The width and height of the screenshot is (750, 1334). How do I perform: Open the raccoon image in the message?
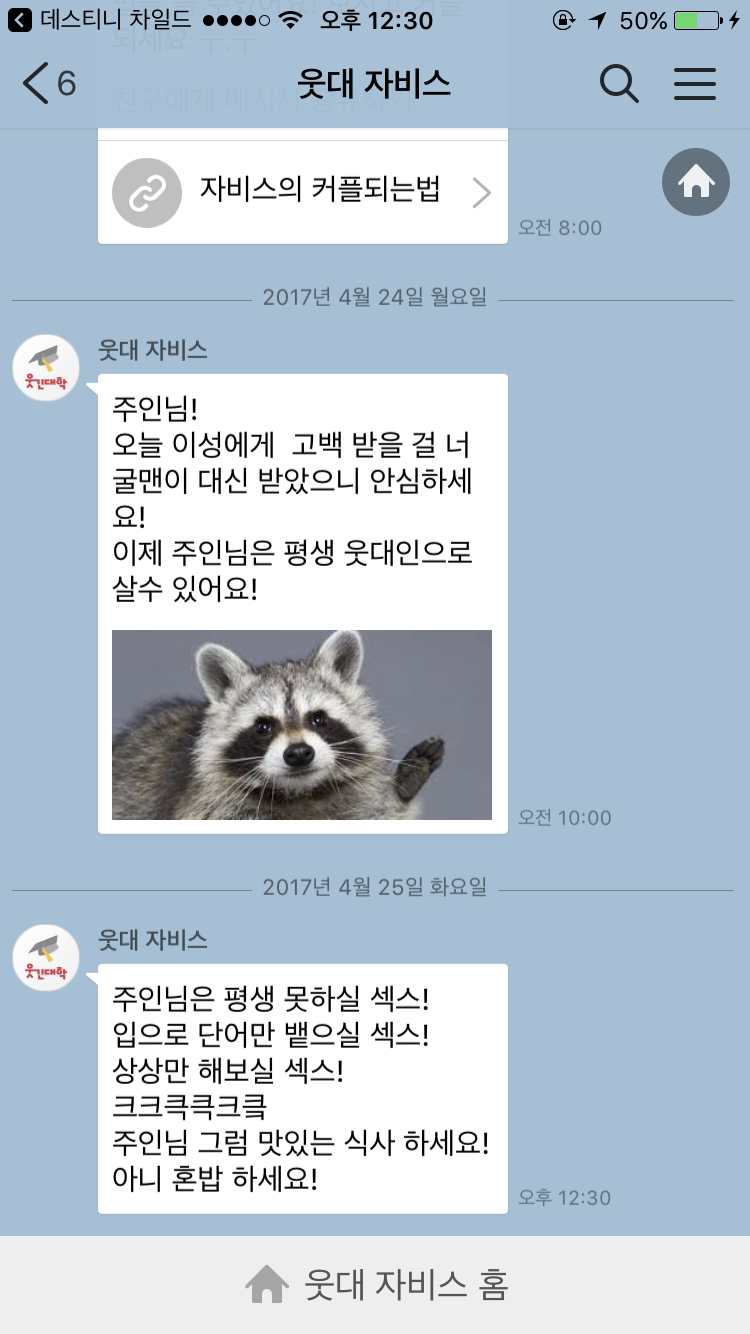(x=302, y=725)
